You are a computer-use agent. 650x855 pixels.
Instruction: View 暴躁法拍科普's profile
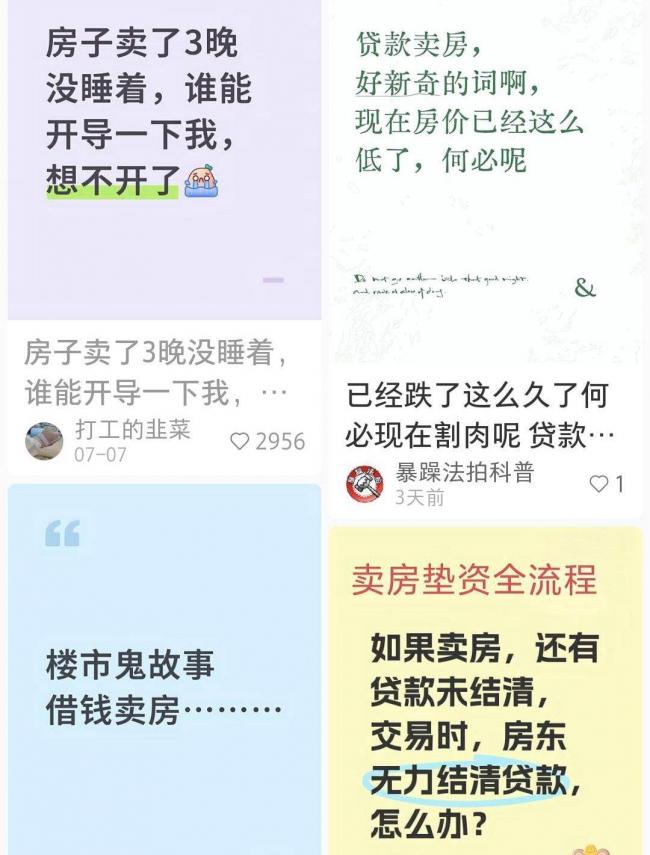pos(365,484)
